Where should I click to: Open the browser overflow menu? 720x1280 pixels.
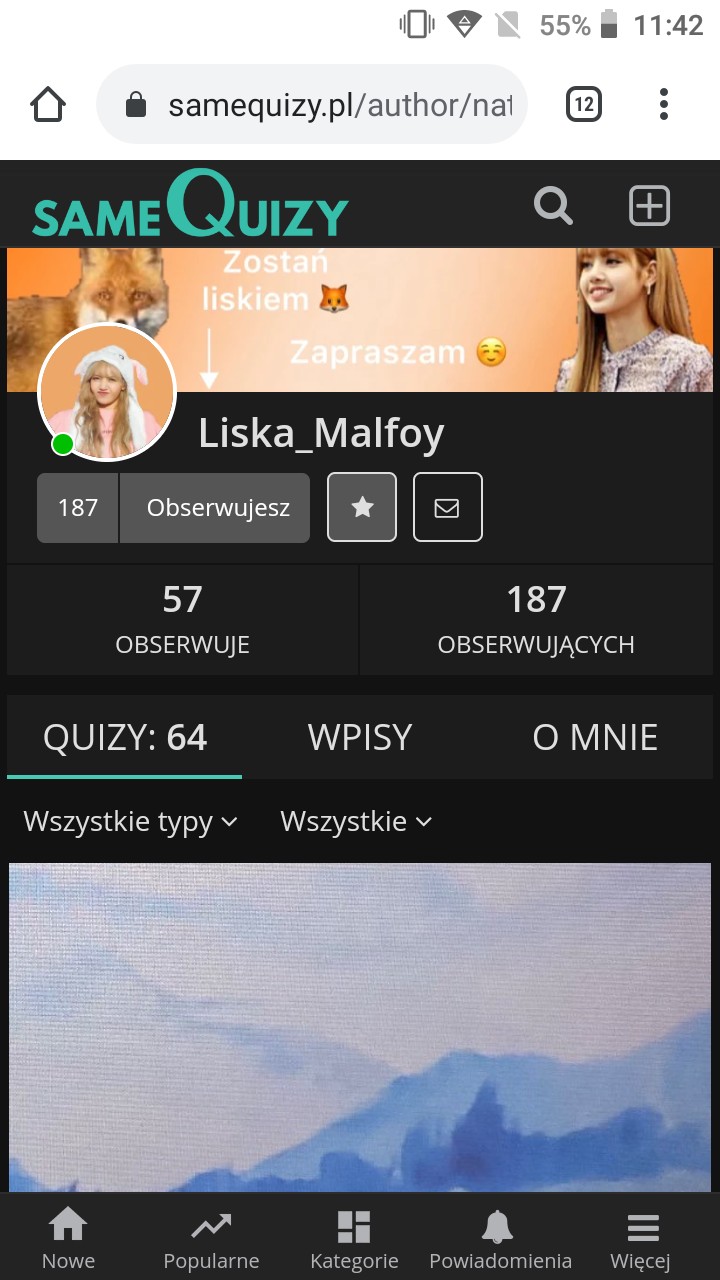664,105
